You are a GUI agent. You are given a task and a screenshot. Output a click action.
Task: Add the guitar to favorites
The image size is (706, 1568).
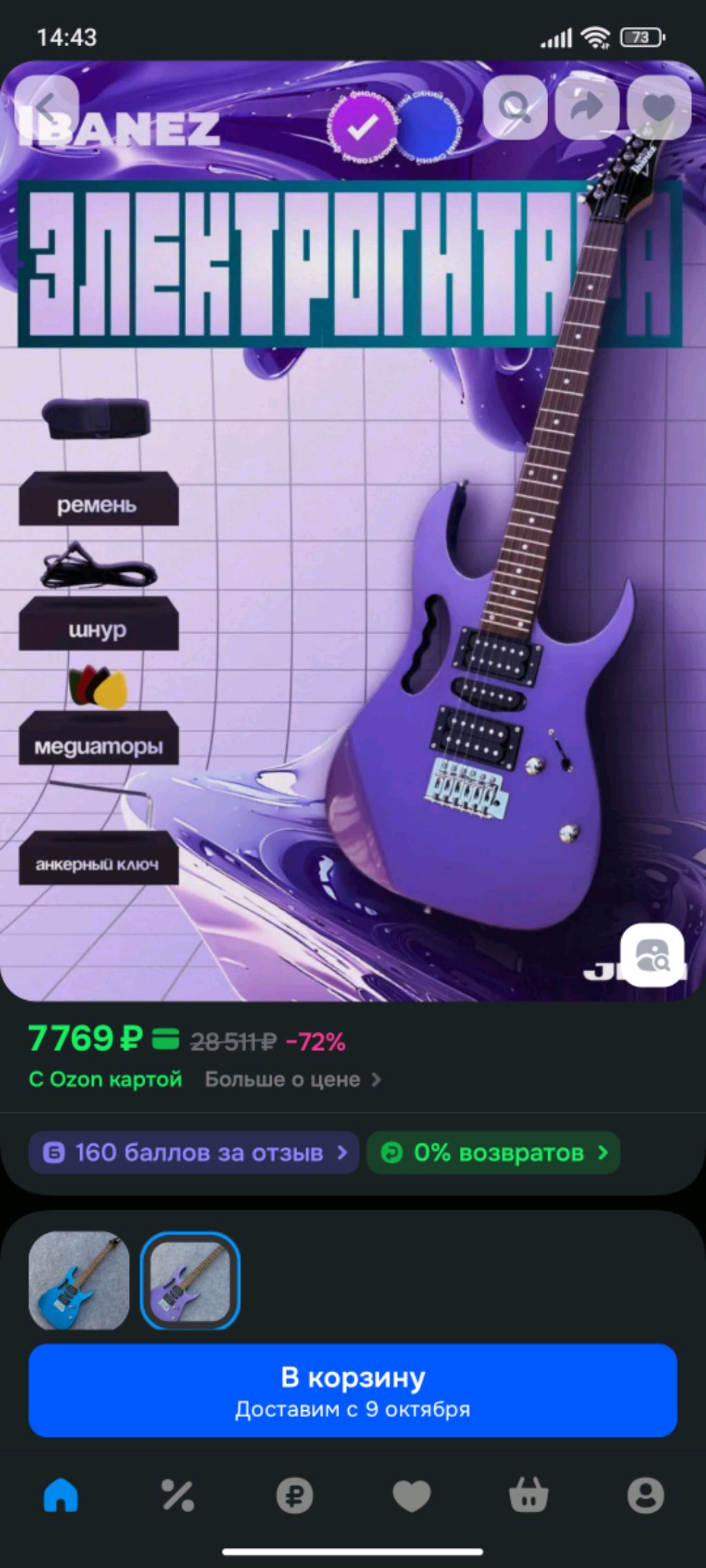tap(658, 107)
